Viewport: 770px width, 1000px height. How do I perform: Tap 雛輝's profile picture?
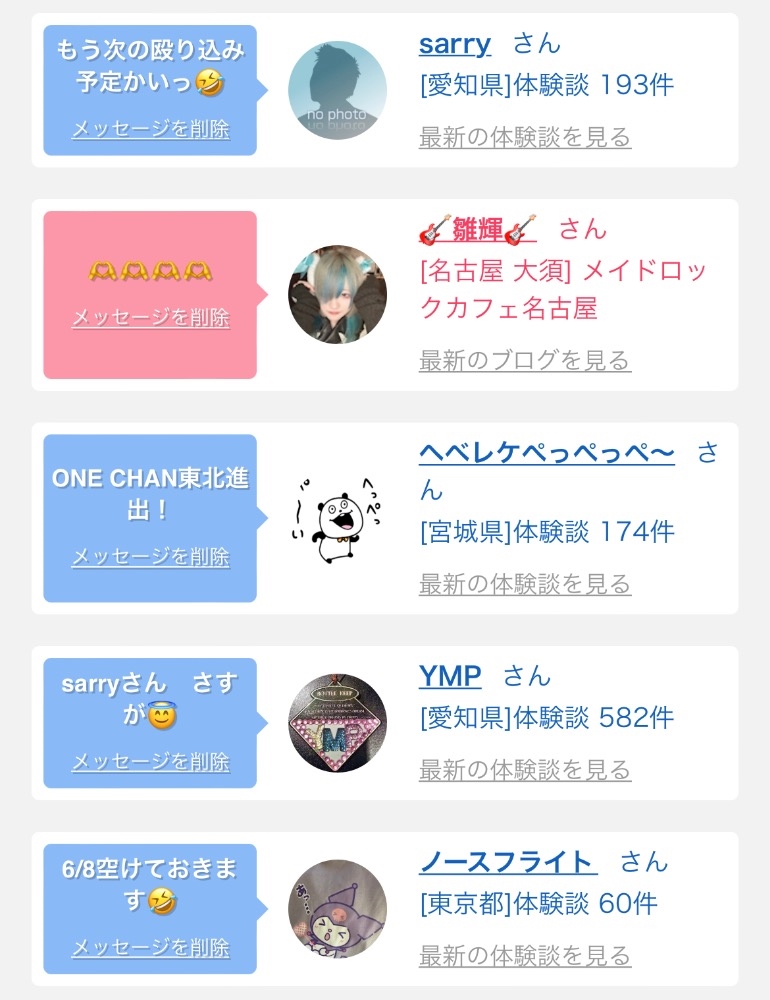337,295
